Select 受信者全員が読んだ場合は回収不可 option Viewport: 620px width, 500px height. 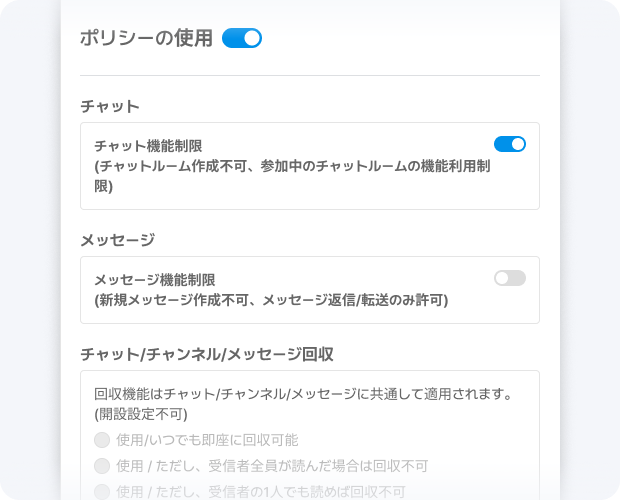[102, 466]
